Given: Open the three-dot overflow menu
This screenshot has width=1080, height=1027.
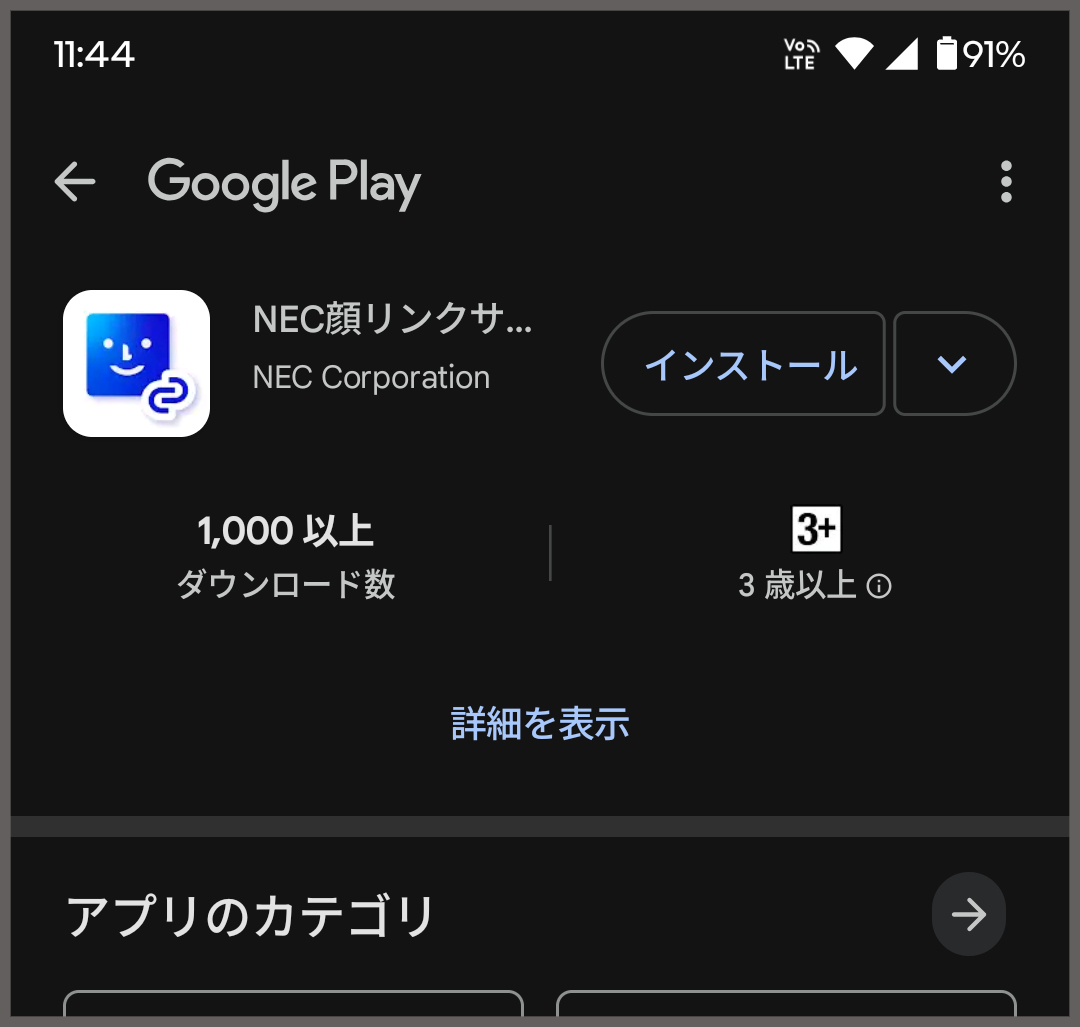Looking at the screenshot, I should point(1005,182).
